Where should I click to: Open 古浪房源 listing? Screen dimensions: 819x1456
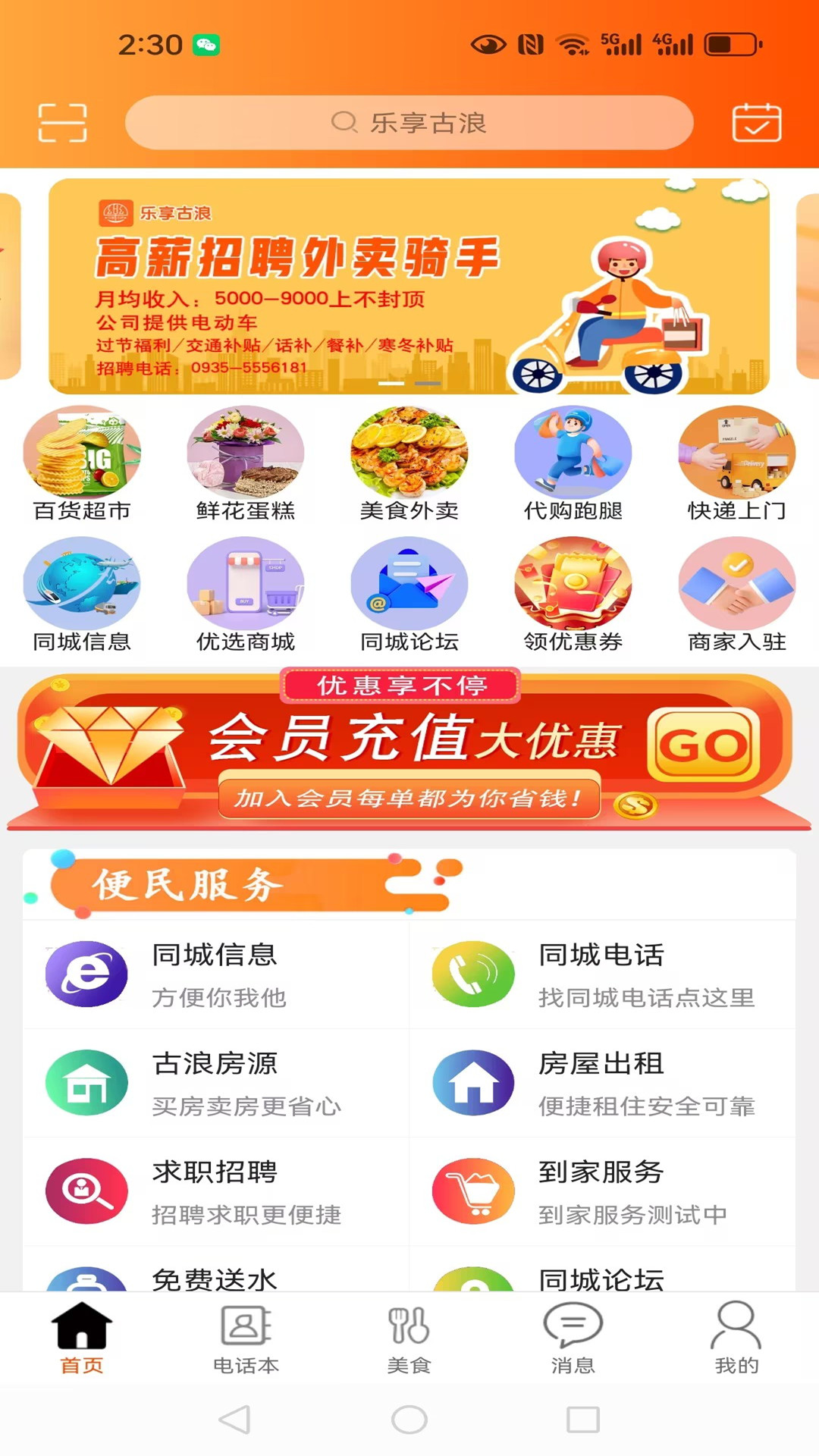coord(215,1083)
